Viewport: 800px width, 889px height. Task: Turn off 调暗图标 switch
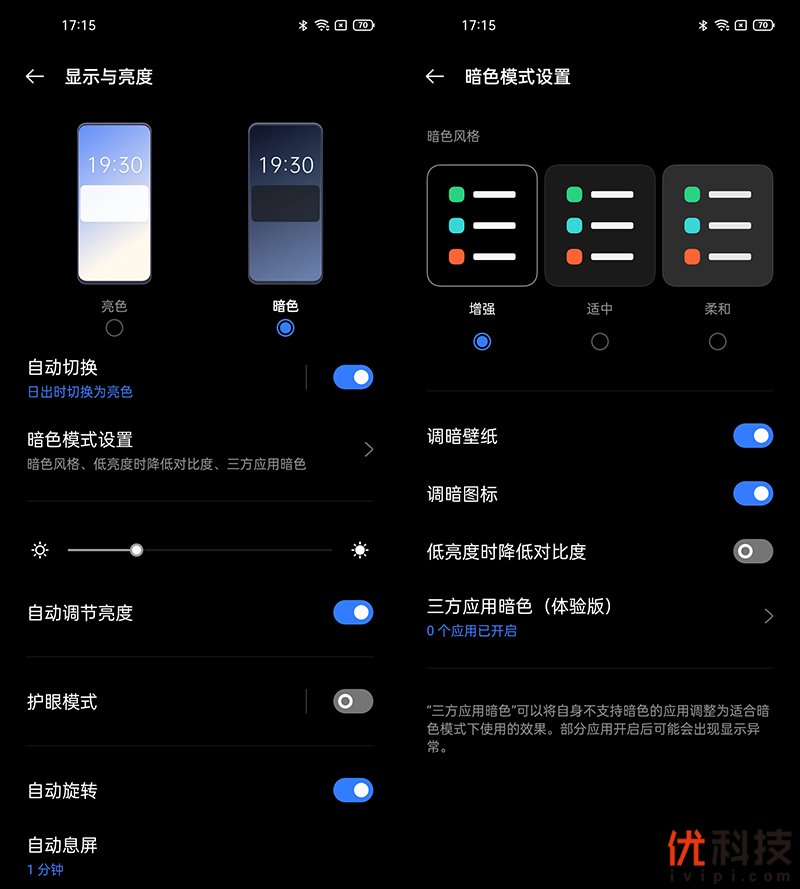click(x=752, y=493)
